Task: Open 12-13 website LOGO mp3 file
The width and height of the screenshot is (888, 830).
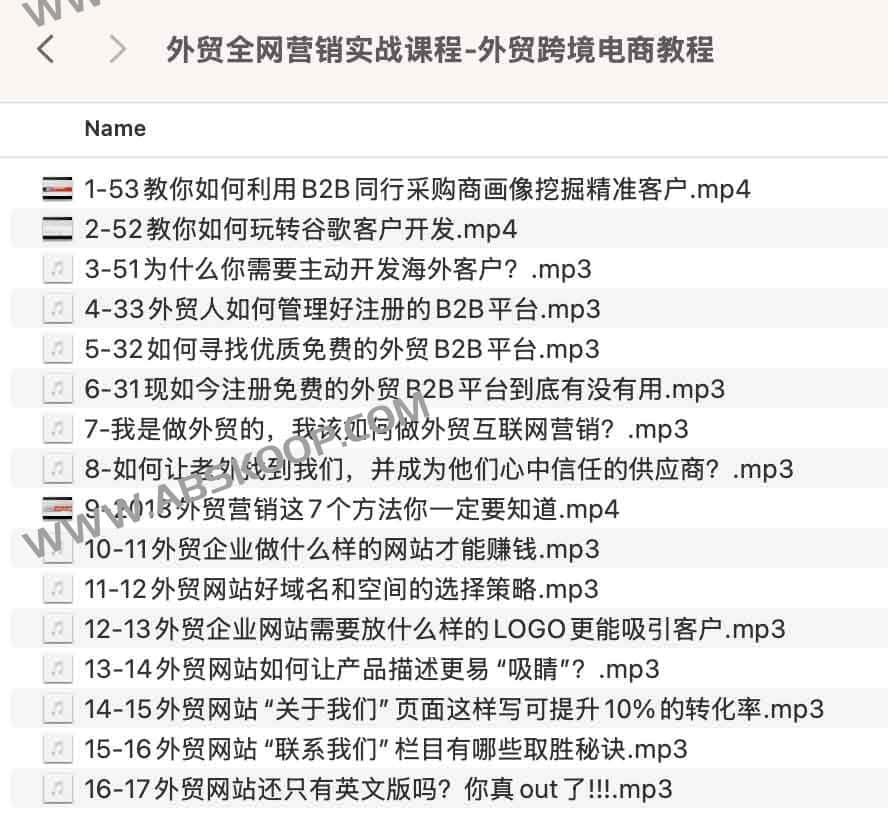Action: tap(434, 629)
